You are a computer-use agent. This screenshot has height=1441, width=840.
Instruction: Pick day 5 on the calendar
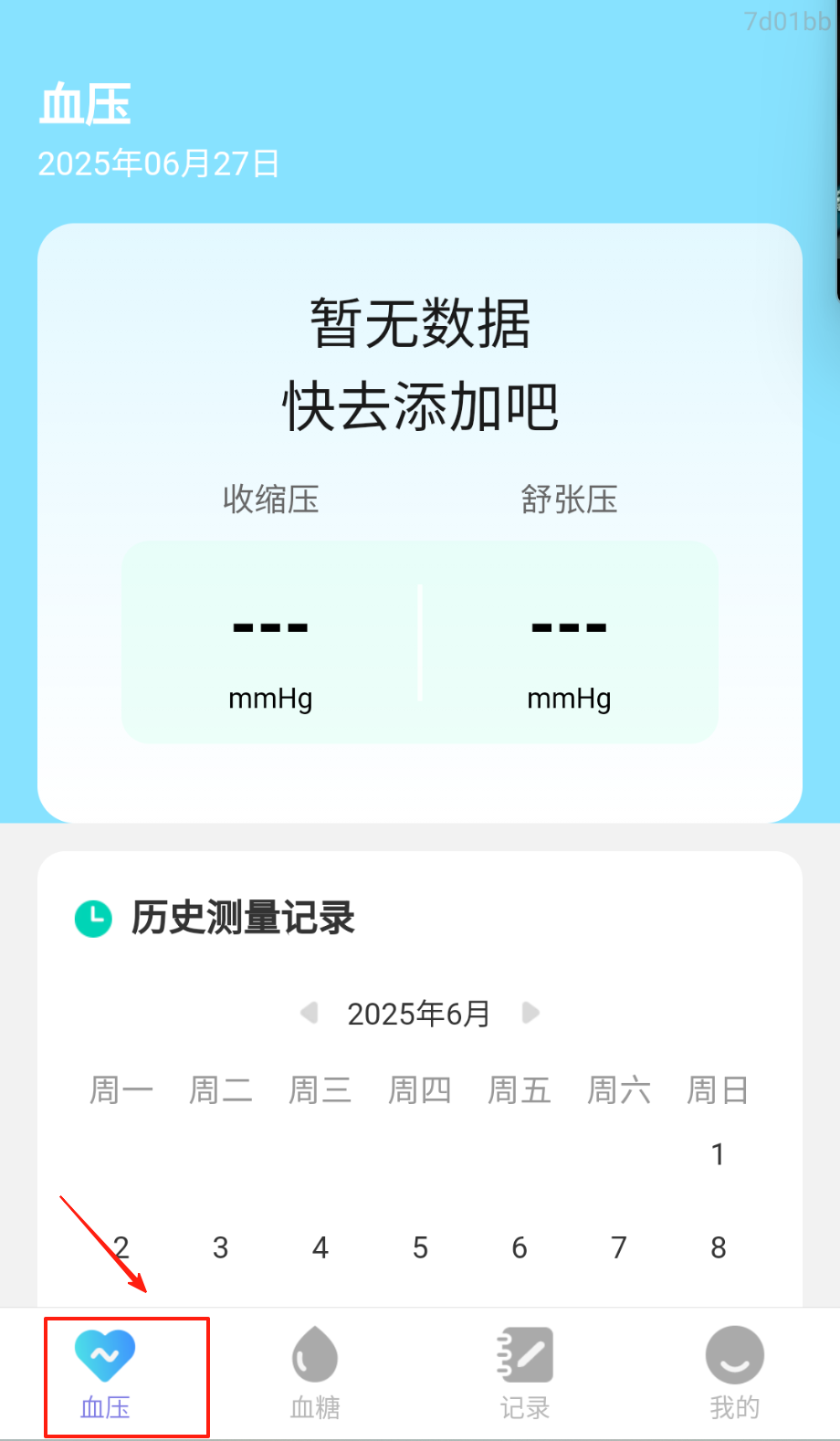coord(420,1247)
